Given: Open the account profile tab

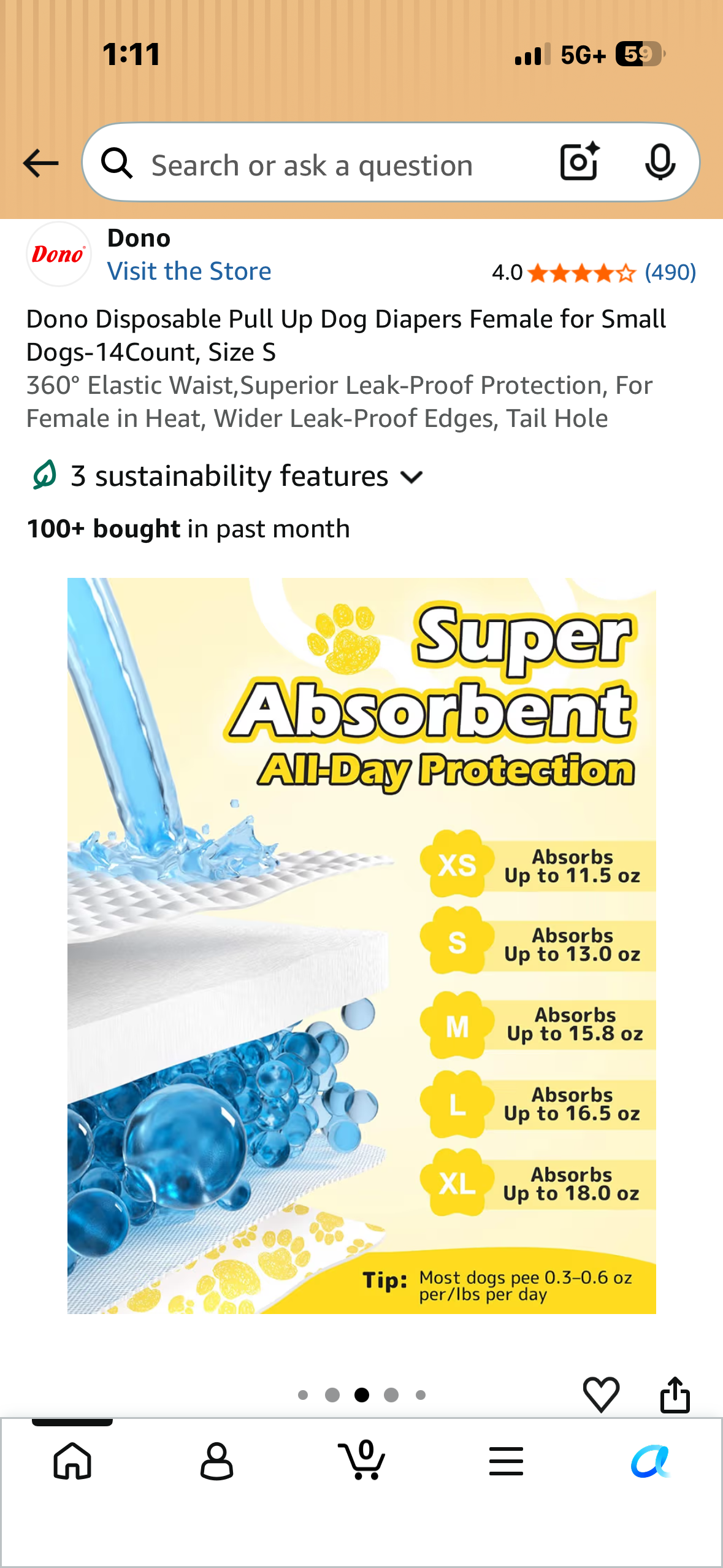Looking at the screenshot, I should tap(217, 1461).
